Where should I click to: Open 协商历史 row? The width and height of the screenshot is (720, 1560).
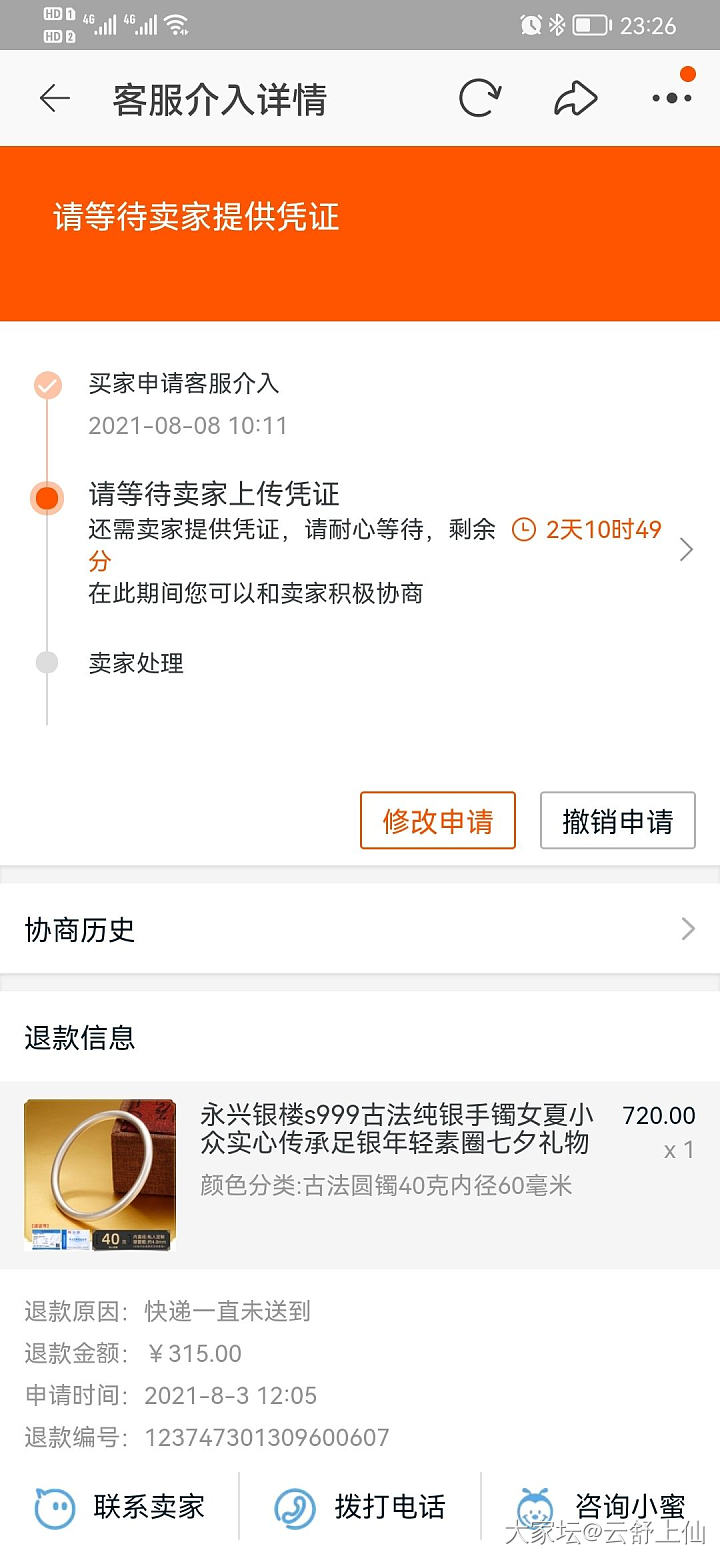tap(360, 929)
